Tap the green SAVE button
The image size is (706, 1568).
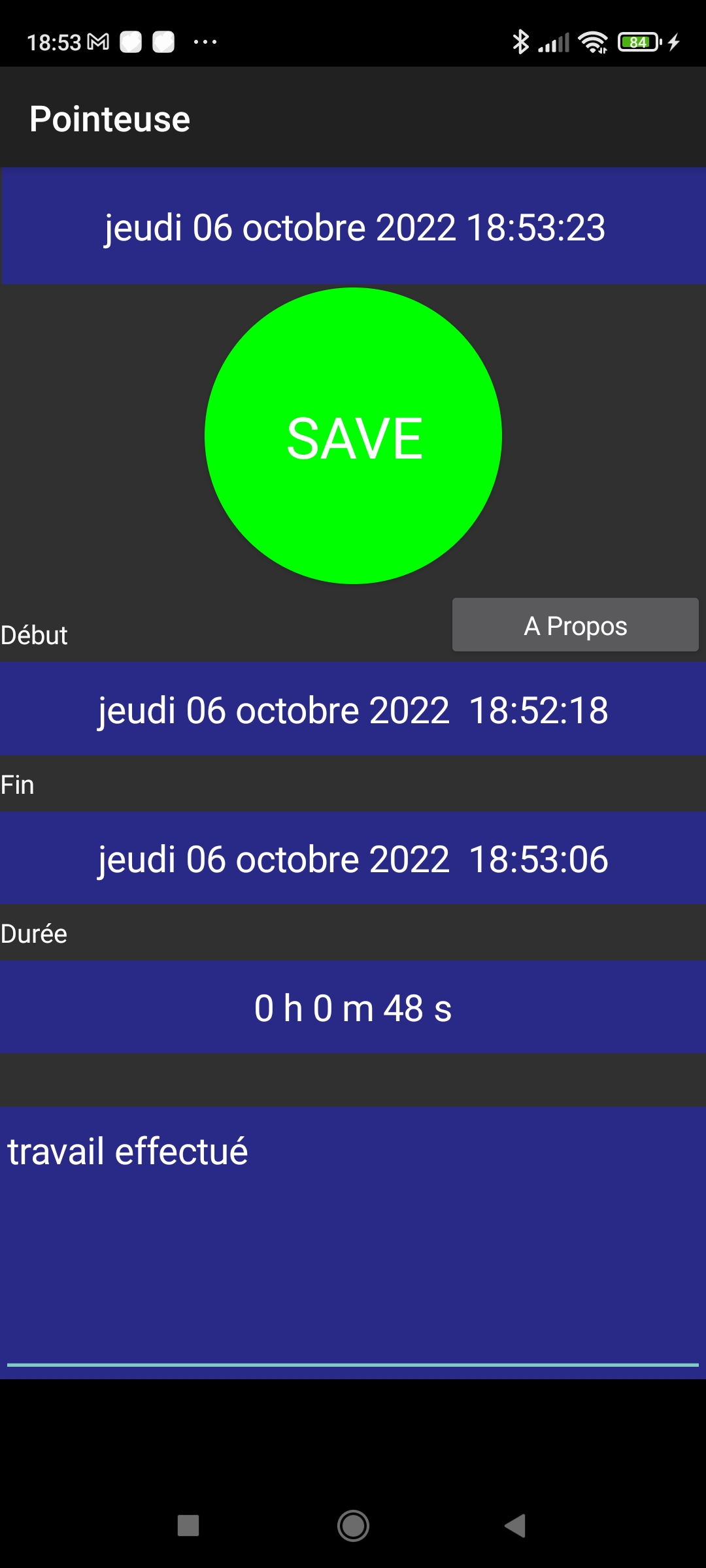[353, 436]
